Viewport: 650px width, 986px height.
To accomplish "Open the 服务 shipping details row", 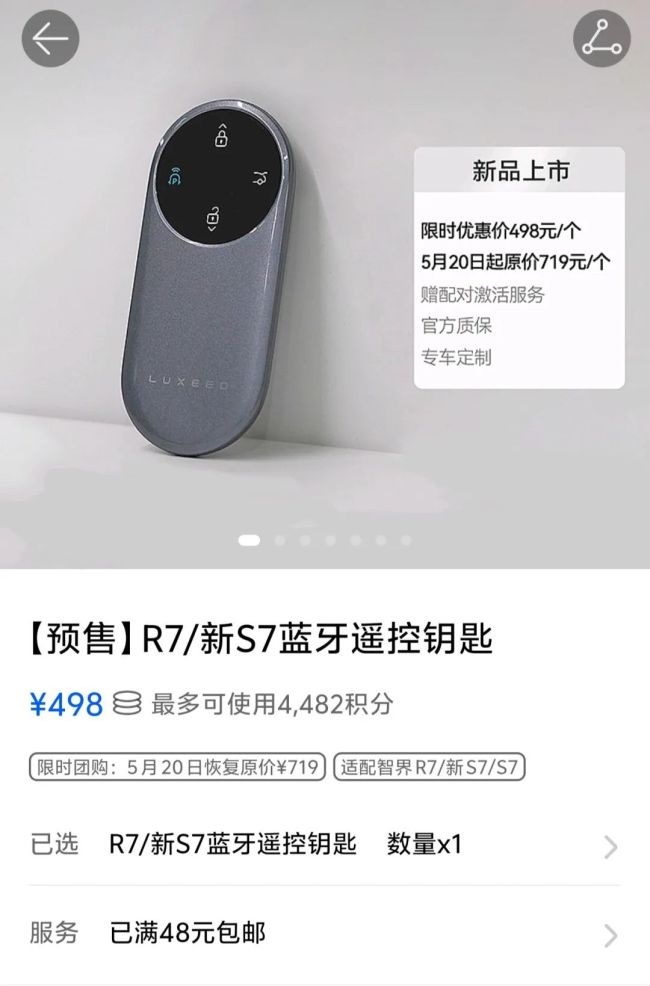I will pyautogui.click(x=324, y=934).
